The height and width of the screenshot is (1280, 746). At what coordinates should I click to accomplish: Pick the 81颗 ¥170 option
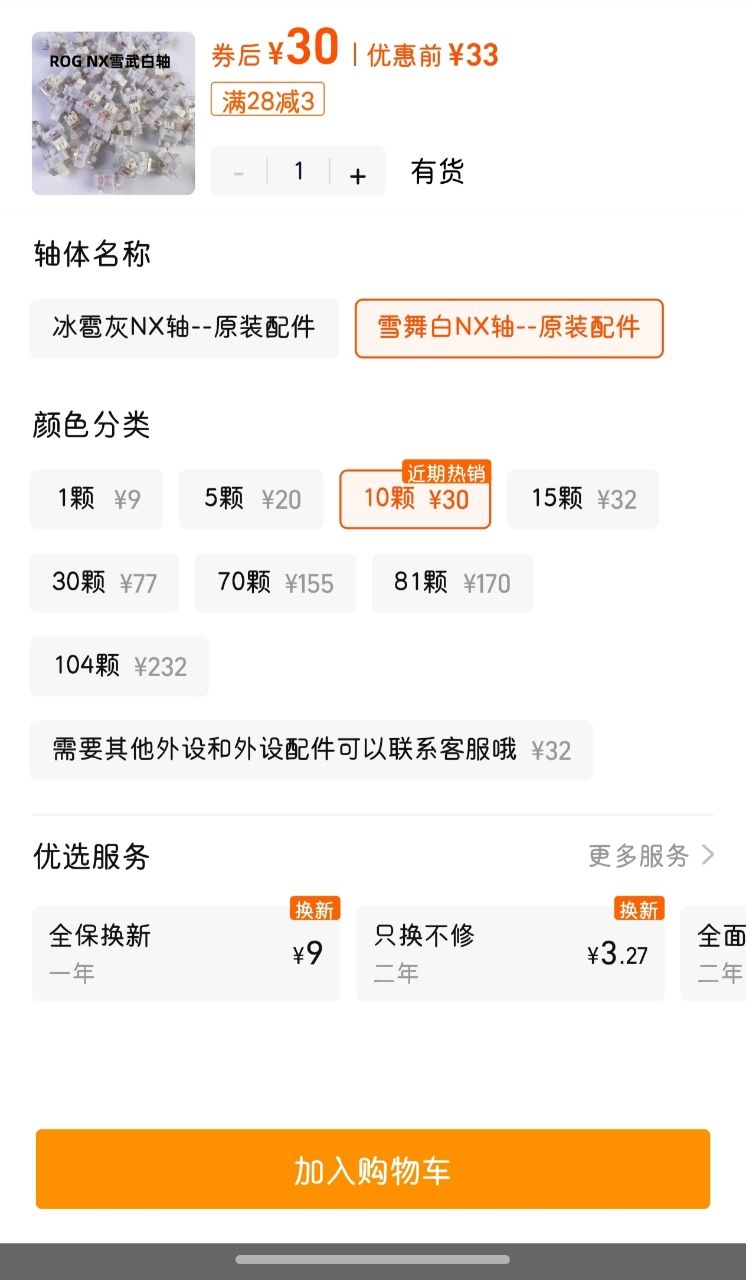click(452, 583)
